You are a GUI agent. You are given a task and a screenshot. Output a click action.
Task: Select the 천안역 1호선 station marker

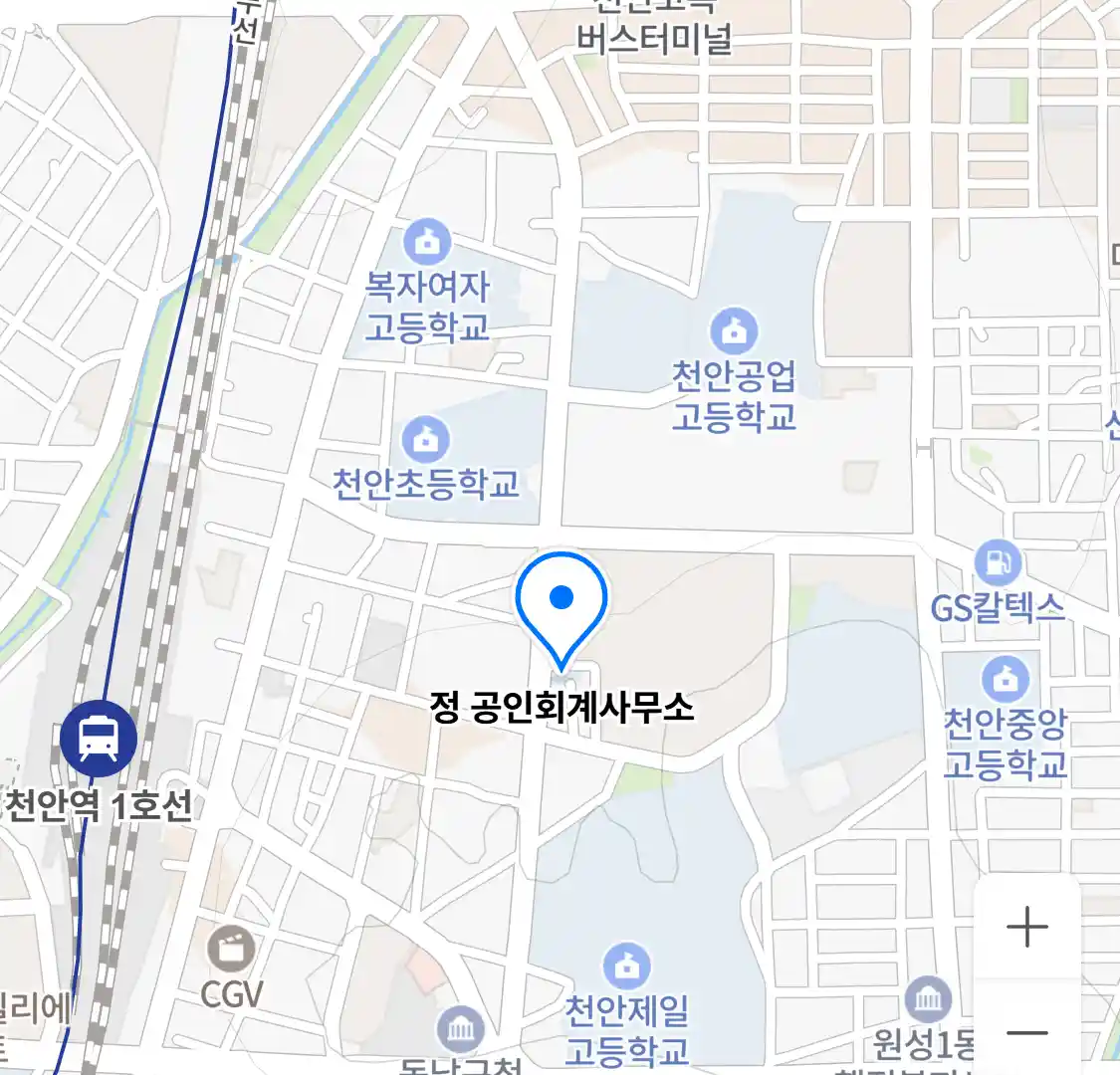point(99,738)
